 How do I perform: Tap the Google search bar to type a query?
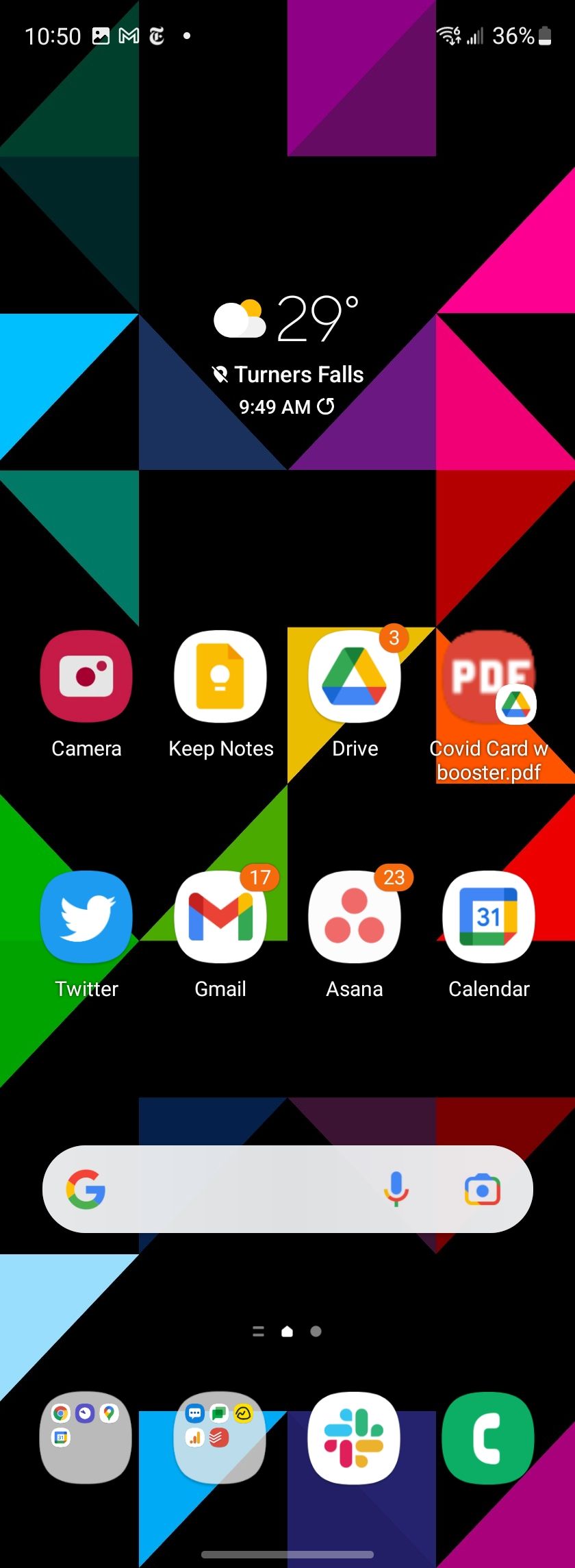[x=240, y=1190]
